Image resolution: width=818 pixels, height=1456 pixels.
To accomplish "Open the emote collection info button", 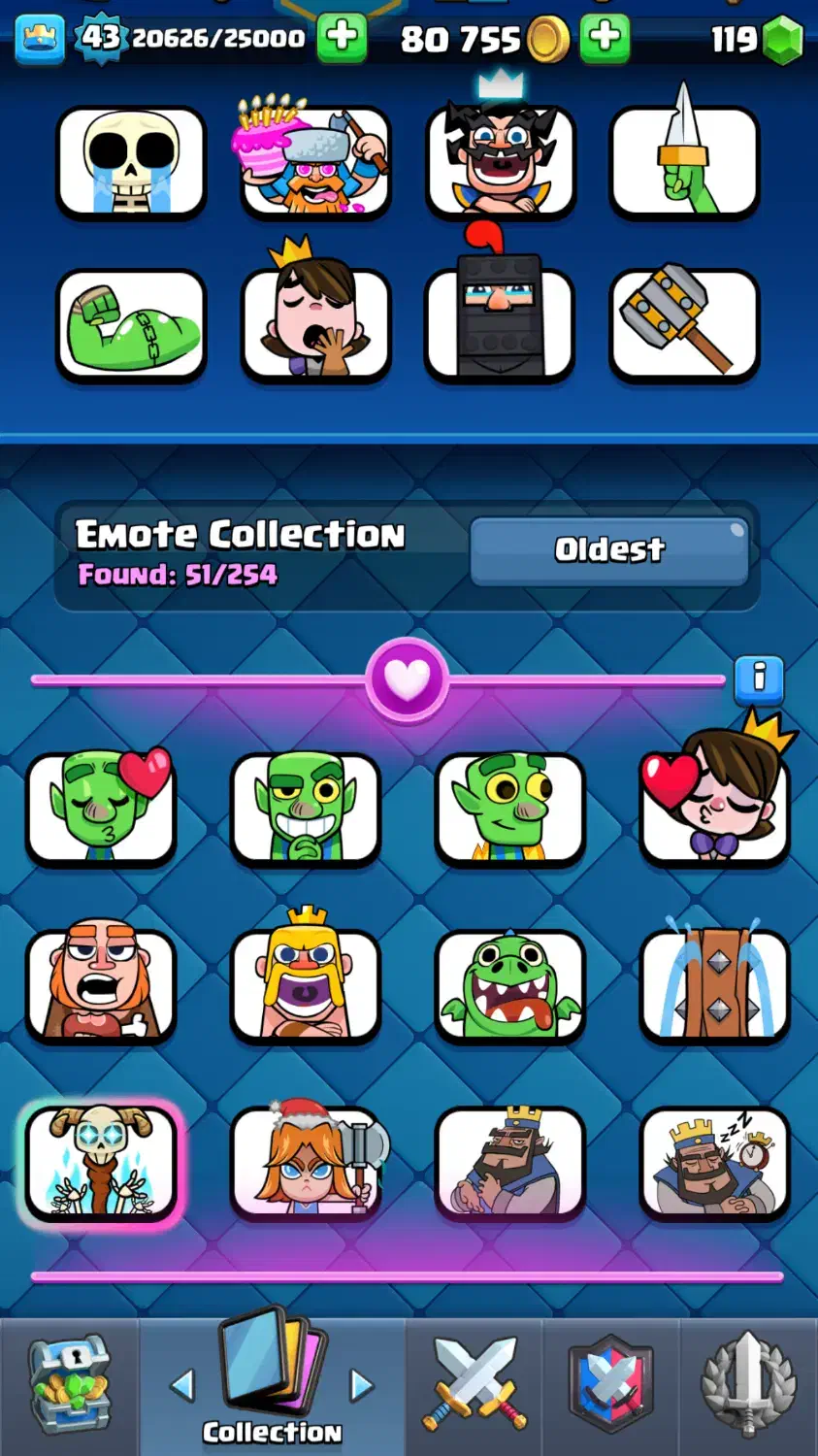I will point(759,678).
